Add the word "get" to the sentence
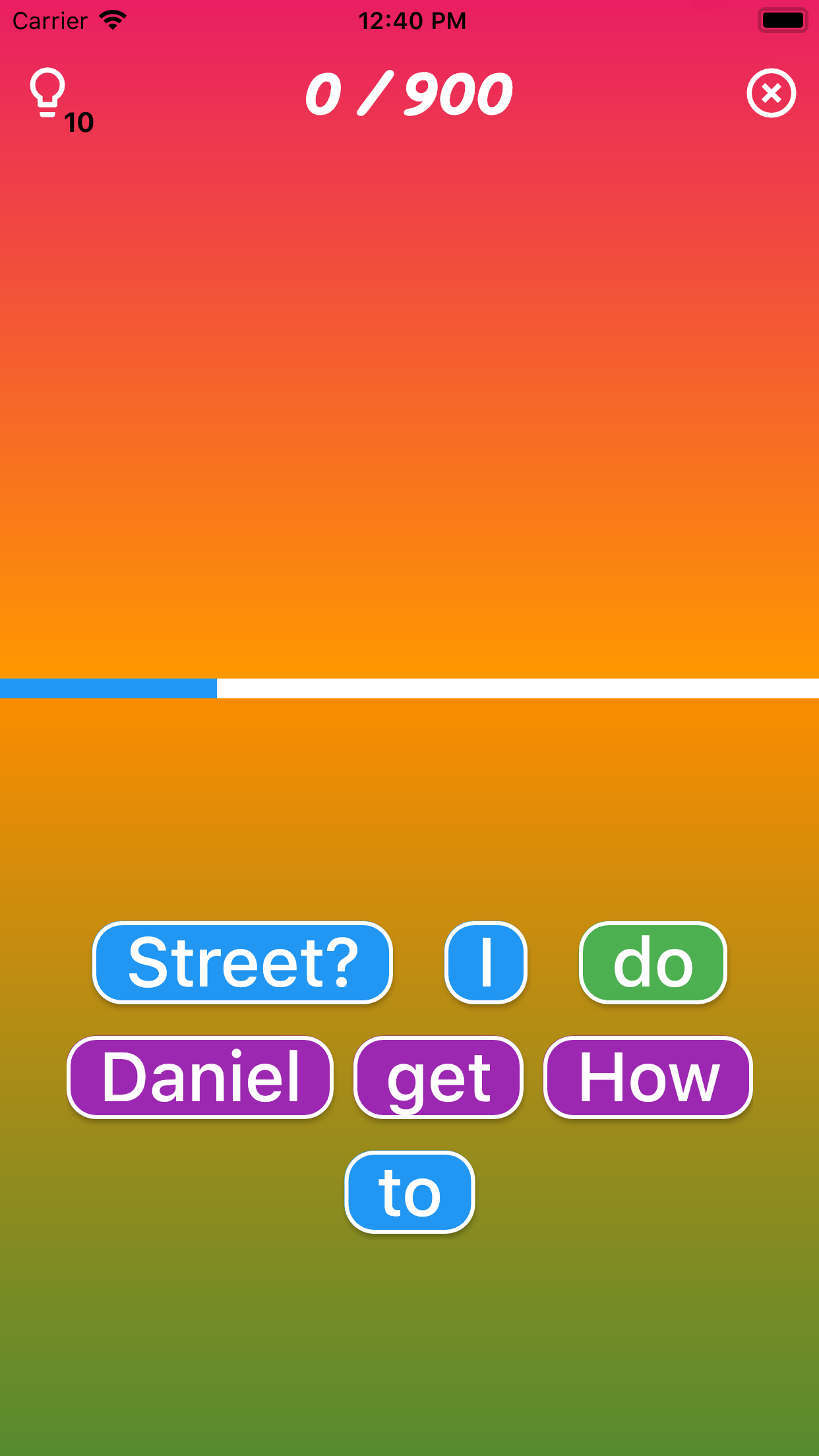The height and width of the screenshot is (1456, 819). click(439, 1077)
